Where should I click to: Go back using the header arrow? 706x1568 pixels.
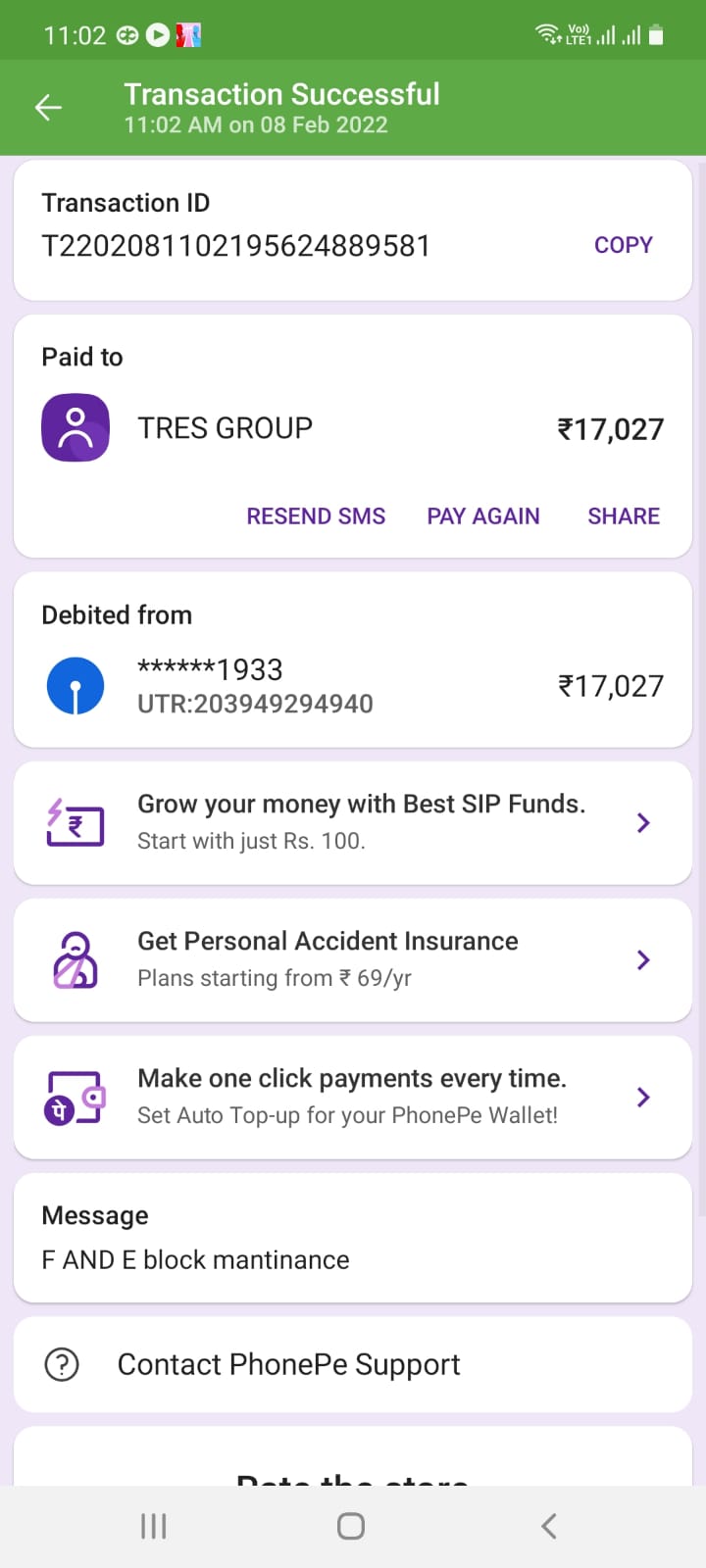pos(48,108)
